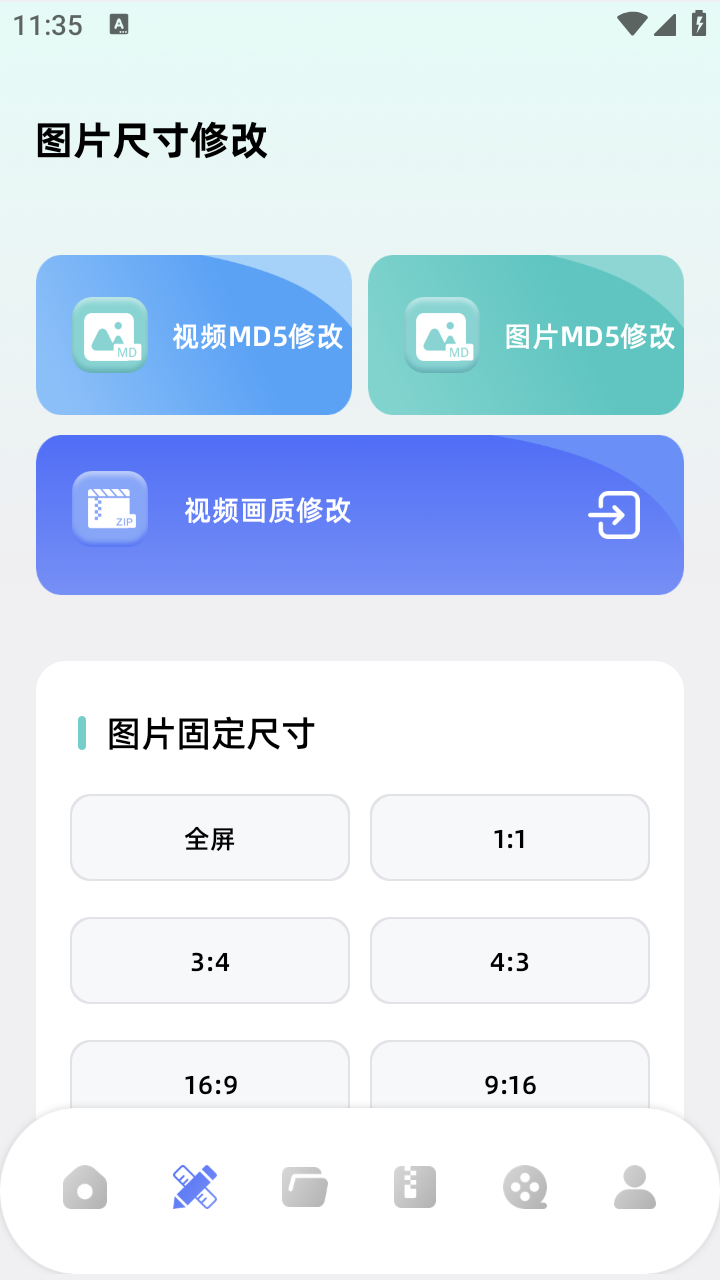
Task: Pick the 3:4 aspect ratio option
Action: coord(209,961)
